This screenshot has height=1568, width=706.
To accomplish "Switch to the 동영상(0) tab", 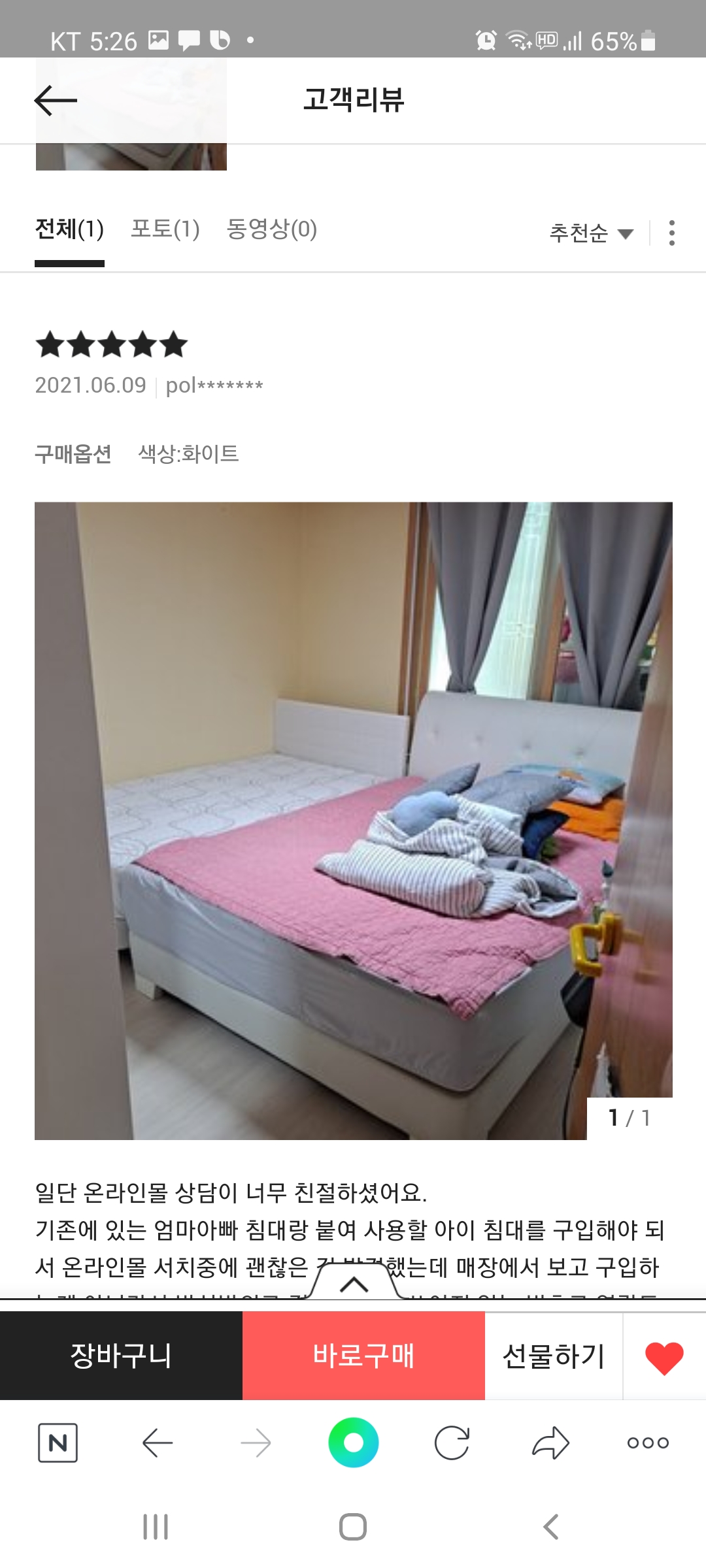I will [271, 230].
